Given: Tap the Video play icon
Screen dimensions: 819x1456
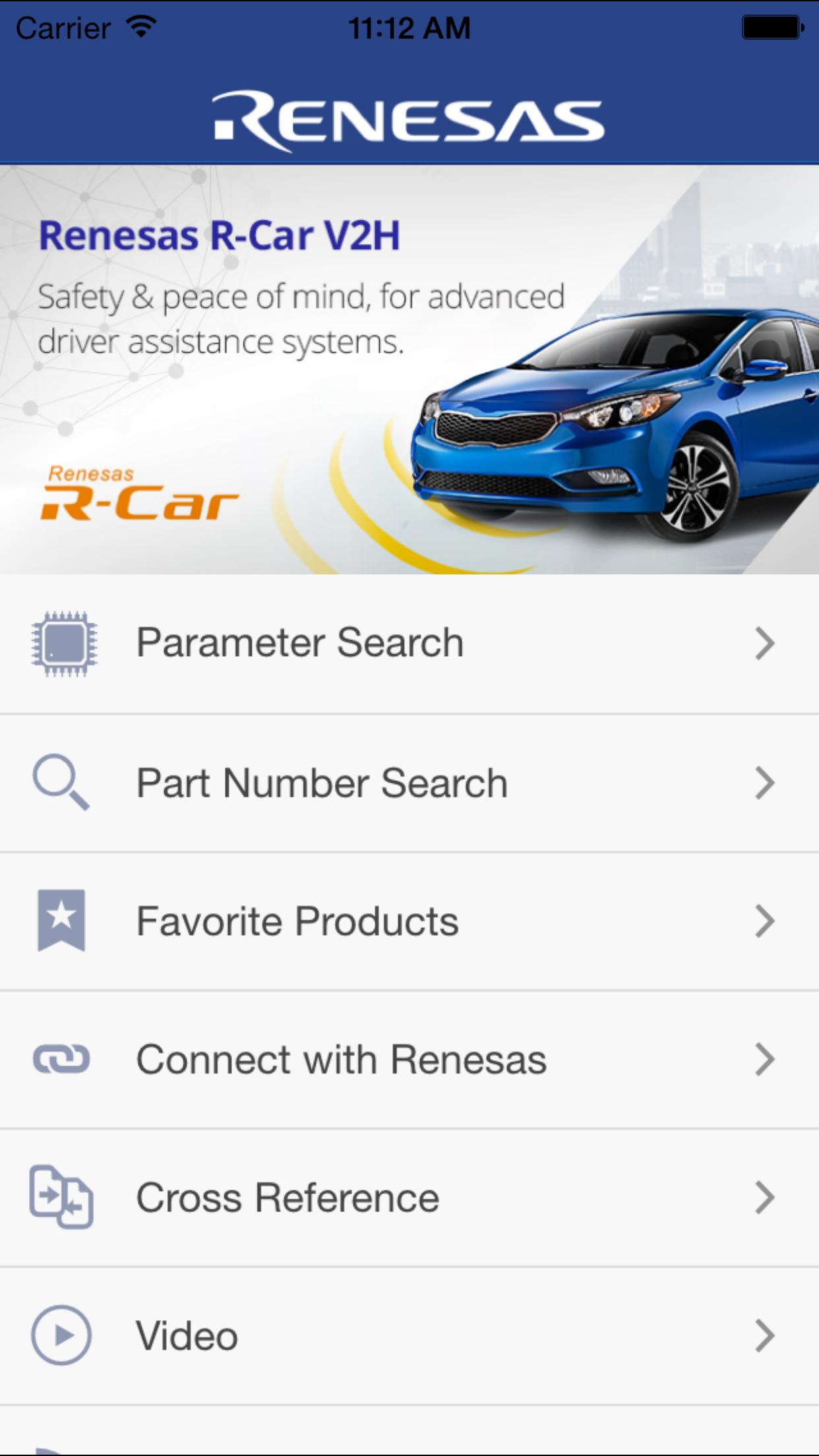Looking at the screenshot, I should 63,1337.
